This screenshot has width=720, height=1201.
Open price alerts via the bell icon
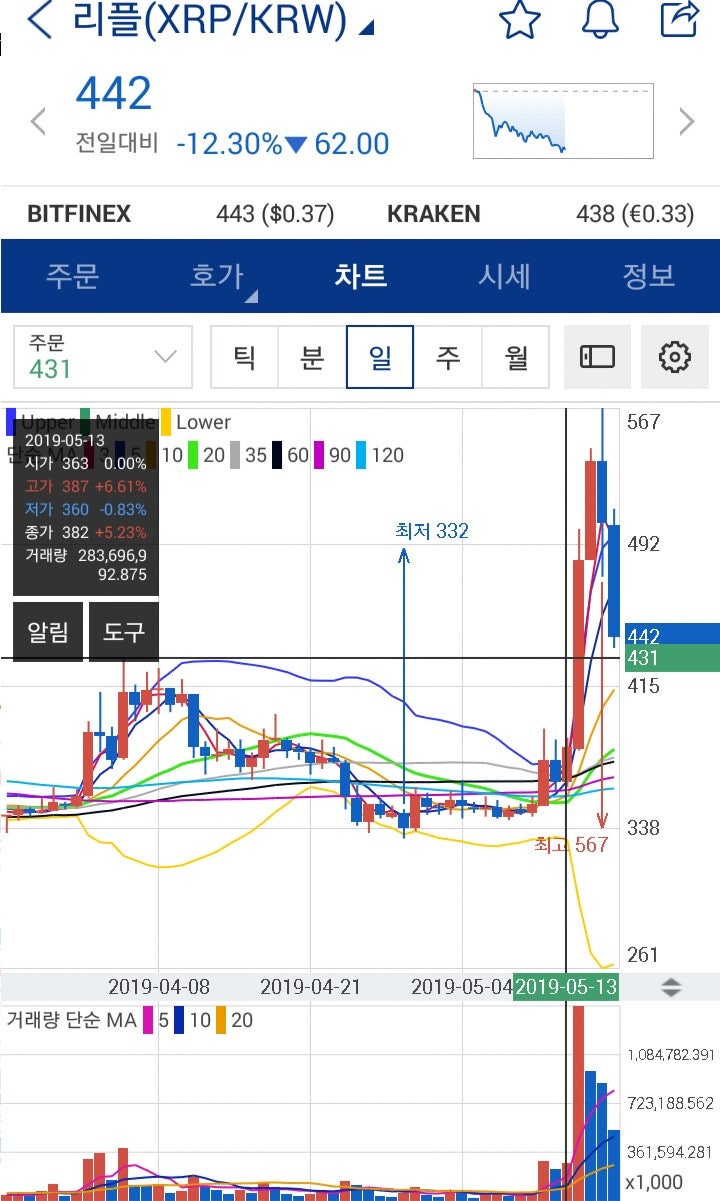(601, 22)
